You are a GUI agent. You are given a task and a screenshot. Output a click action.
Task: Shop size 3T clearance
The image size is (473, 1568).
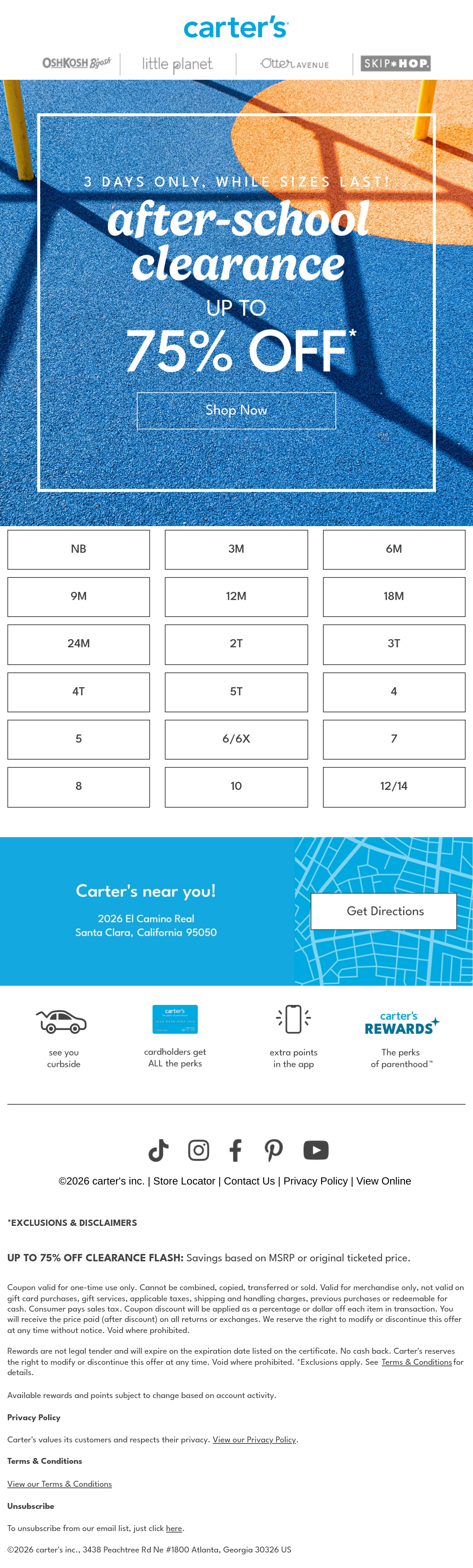pyautogui.click(x=394, y=644)
